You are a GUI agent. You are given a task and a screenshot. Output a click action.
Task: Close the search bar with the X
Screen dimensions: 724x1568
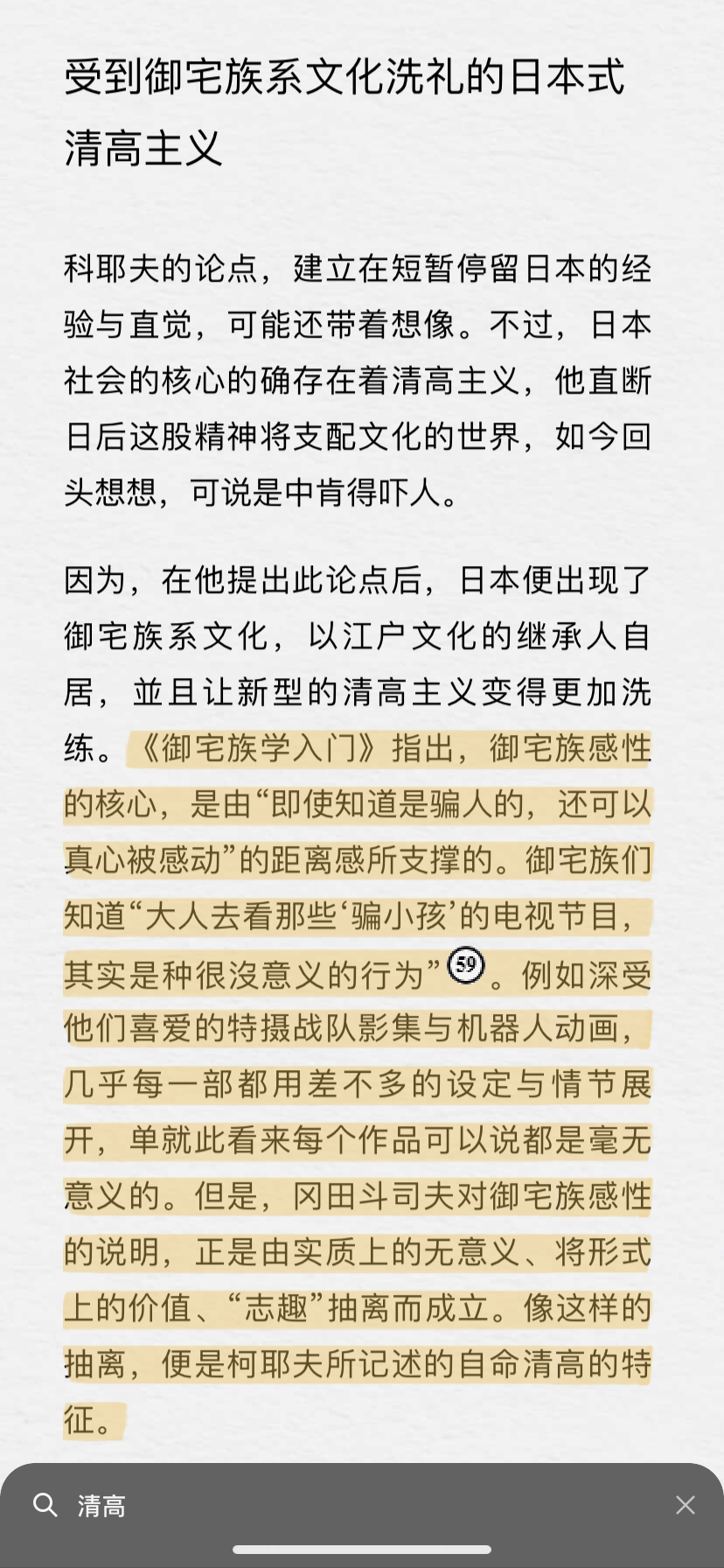[x=685, y=1505]
